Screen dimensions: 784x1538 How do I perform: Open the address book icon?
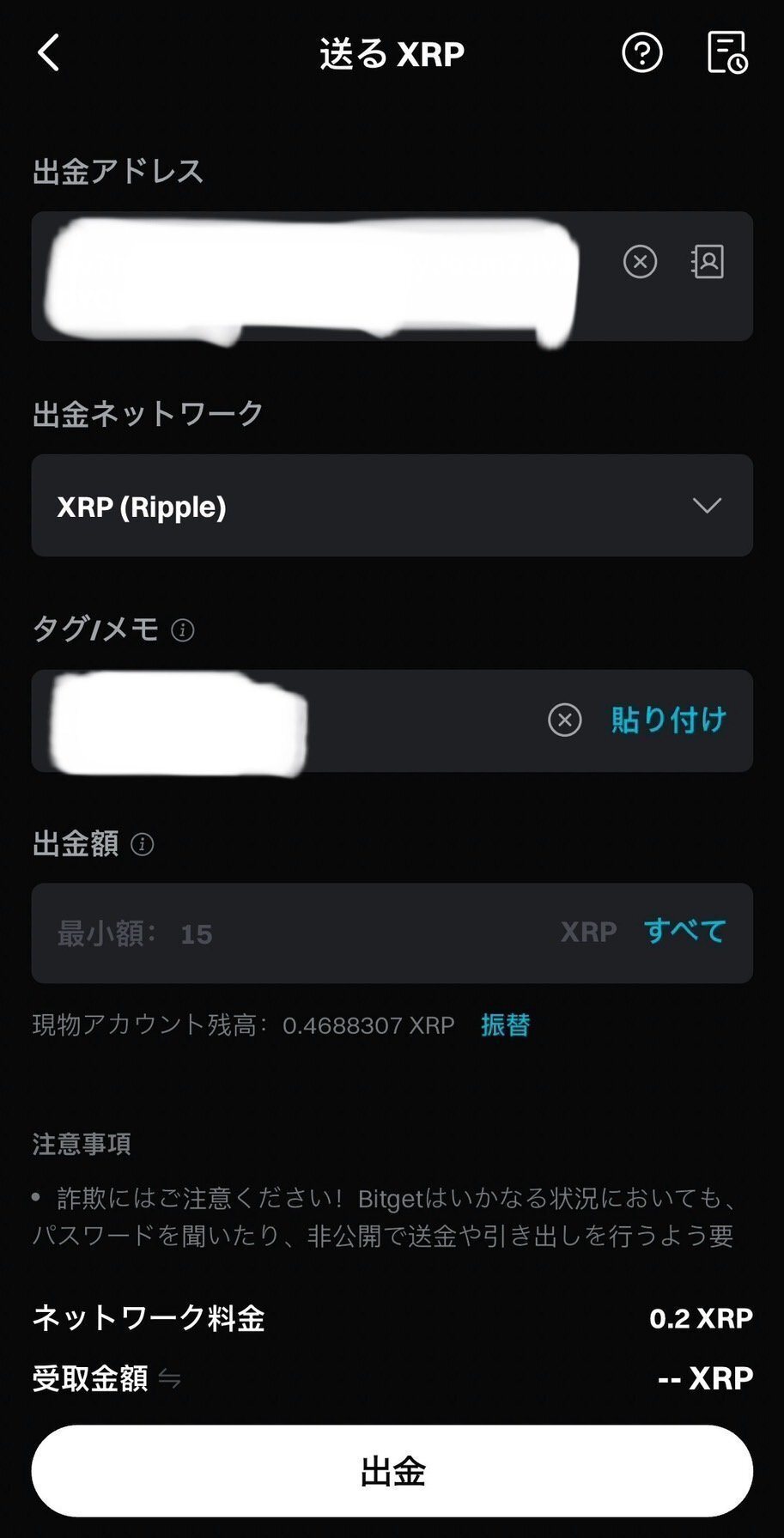pos(708,261)
